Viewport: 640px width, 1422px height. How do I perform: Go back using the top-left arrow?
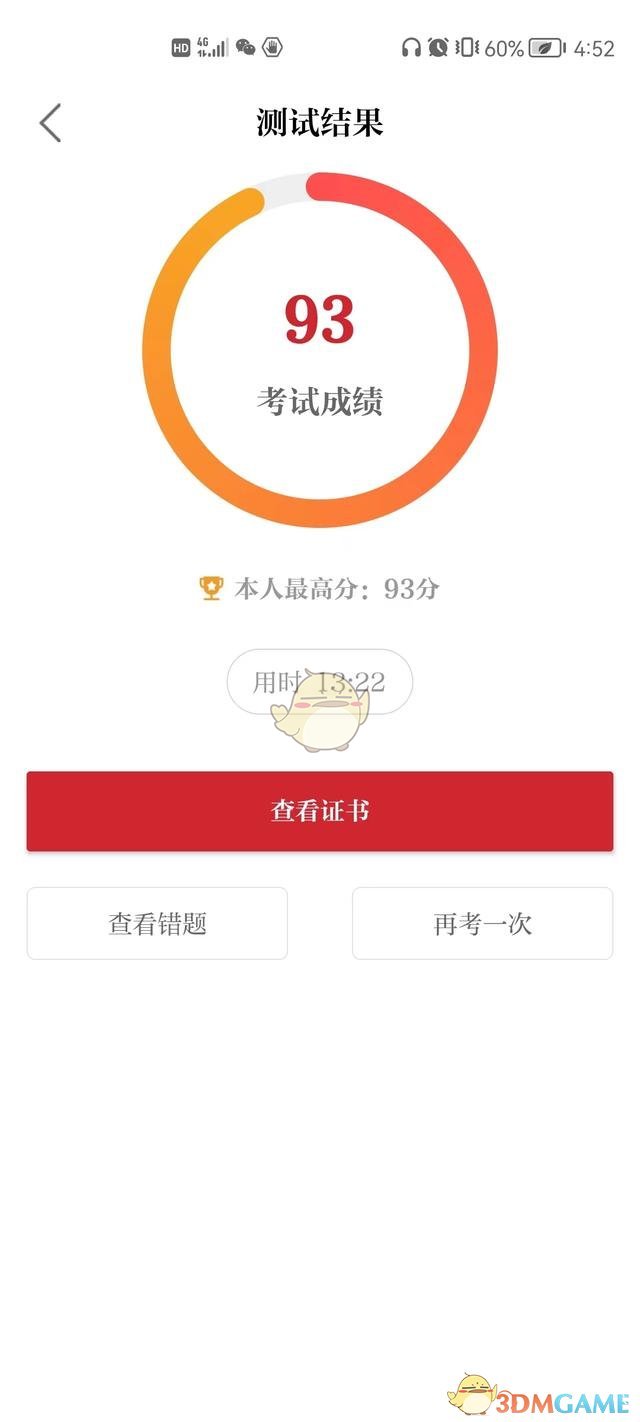50,123
